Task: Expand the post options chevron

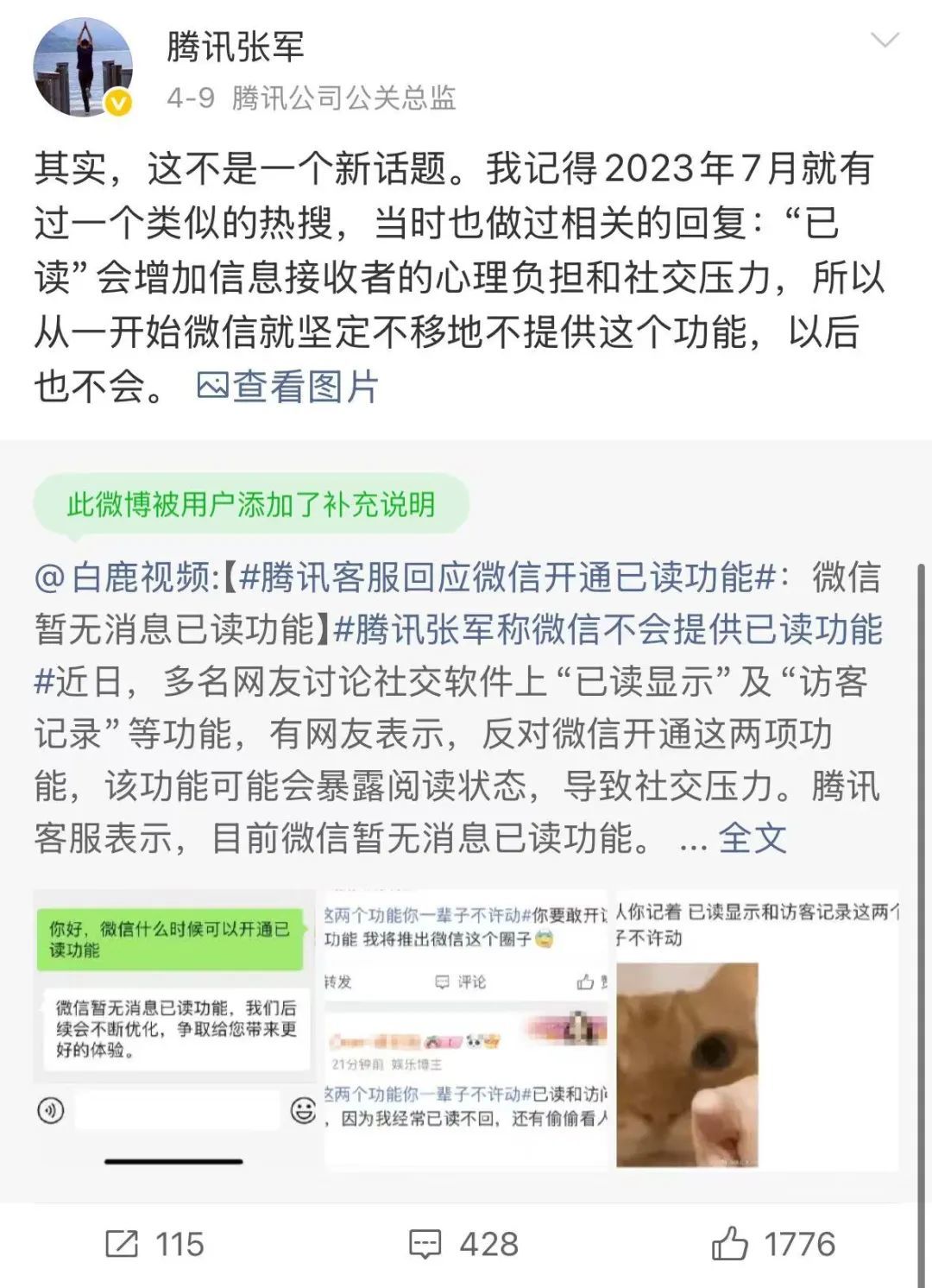Action: (885, 41)
